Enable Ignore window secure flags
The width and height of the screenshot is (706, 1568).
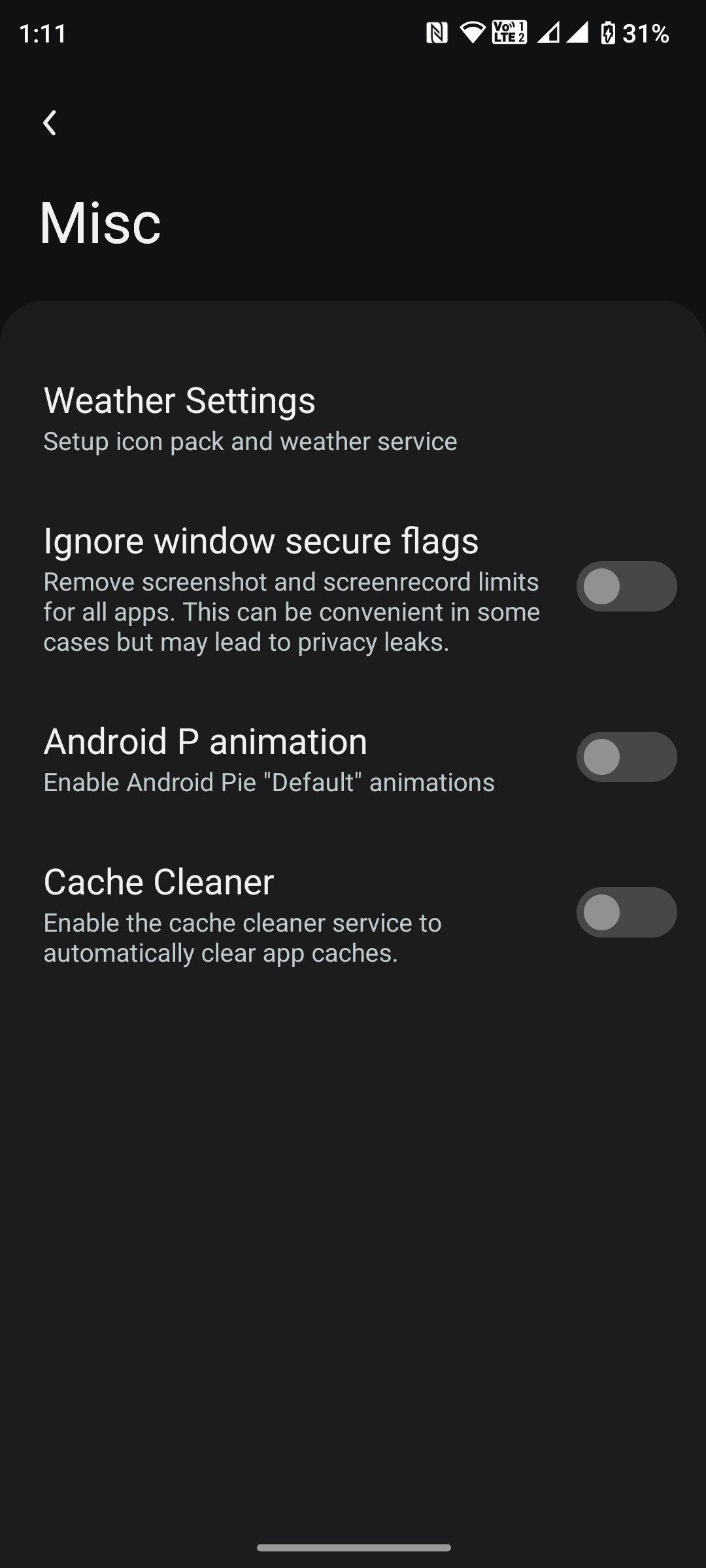pos(626,586)
